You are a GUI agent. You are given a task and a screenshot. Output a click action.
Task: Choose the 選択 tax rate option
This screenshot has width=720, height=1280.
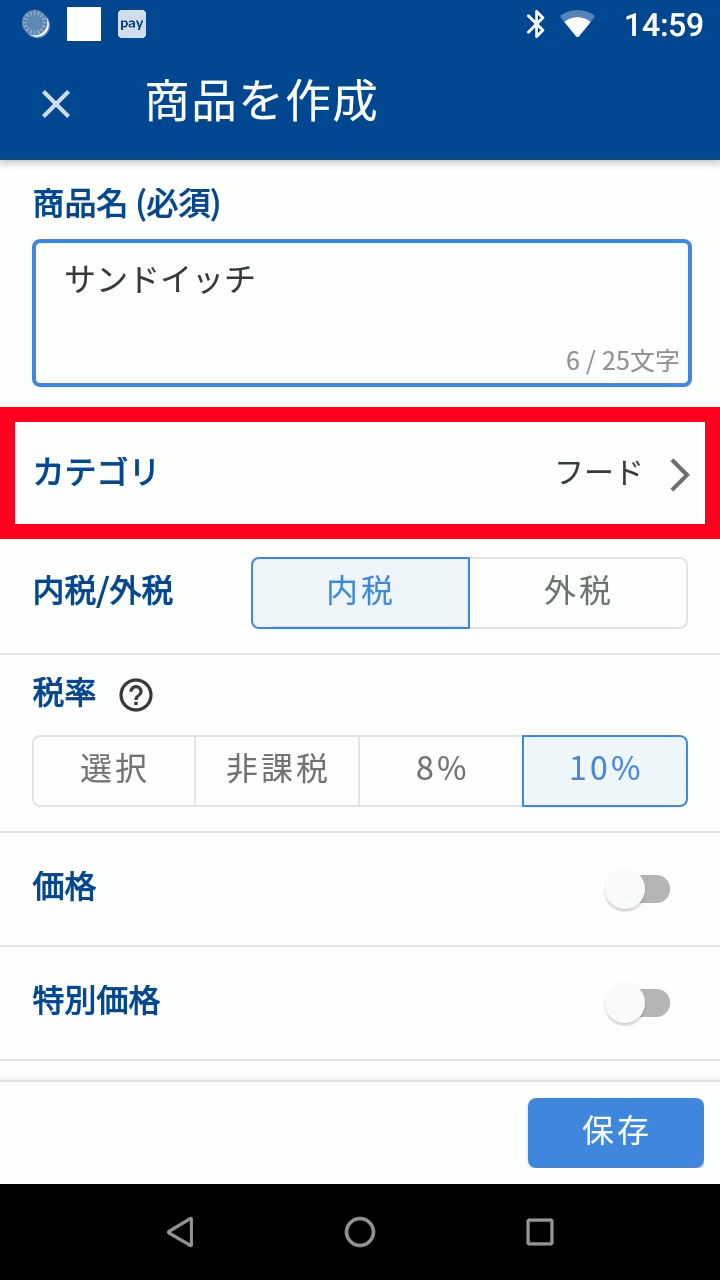pyautogui.click(x=114, y=770)
